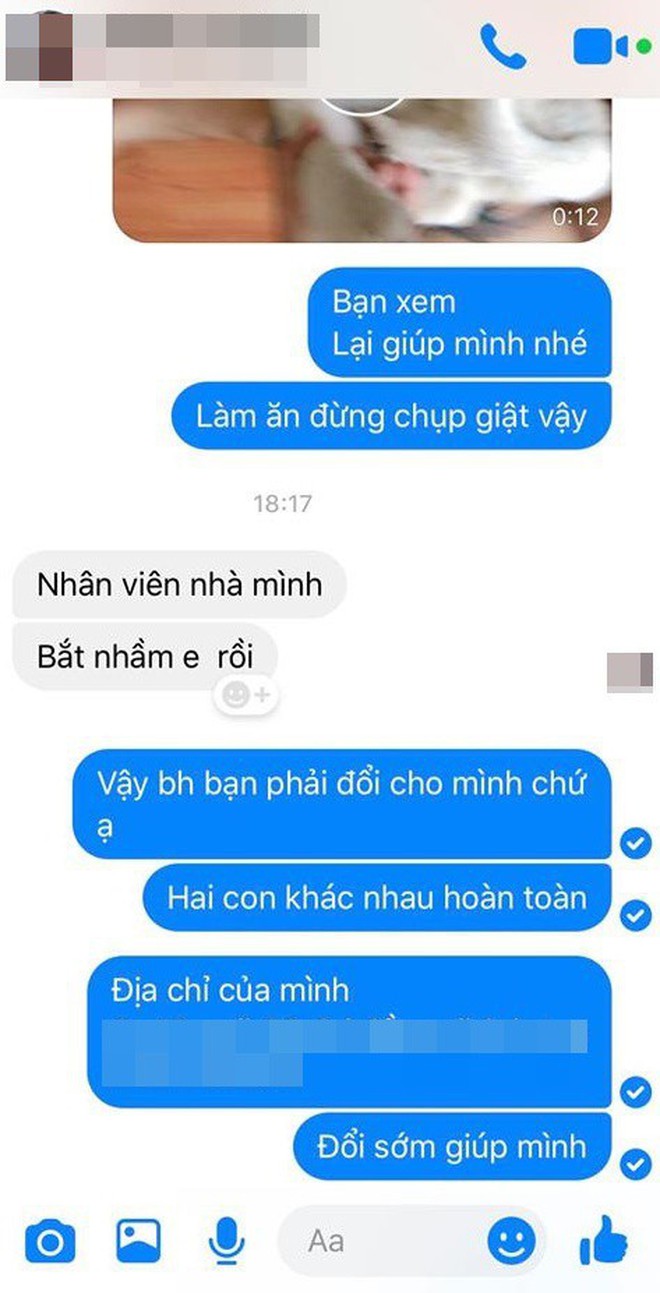The width and height of the screenshot is (660, 1293).
Task: Open the photo gallery picker
Action: pos(139,1242)
